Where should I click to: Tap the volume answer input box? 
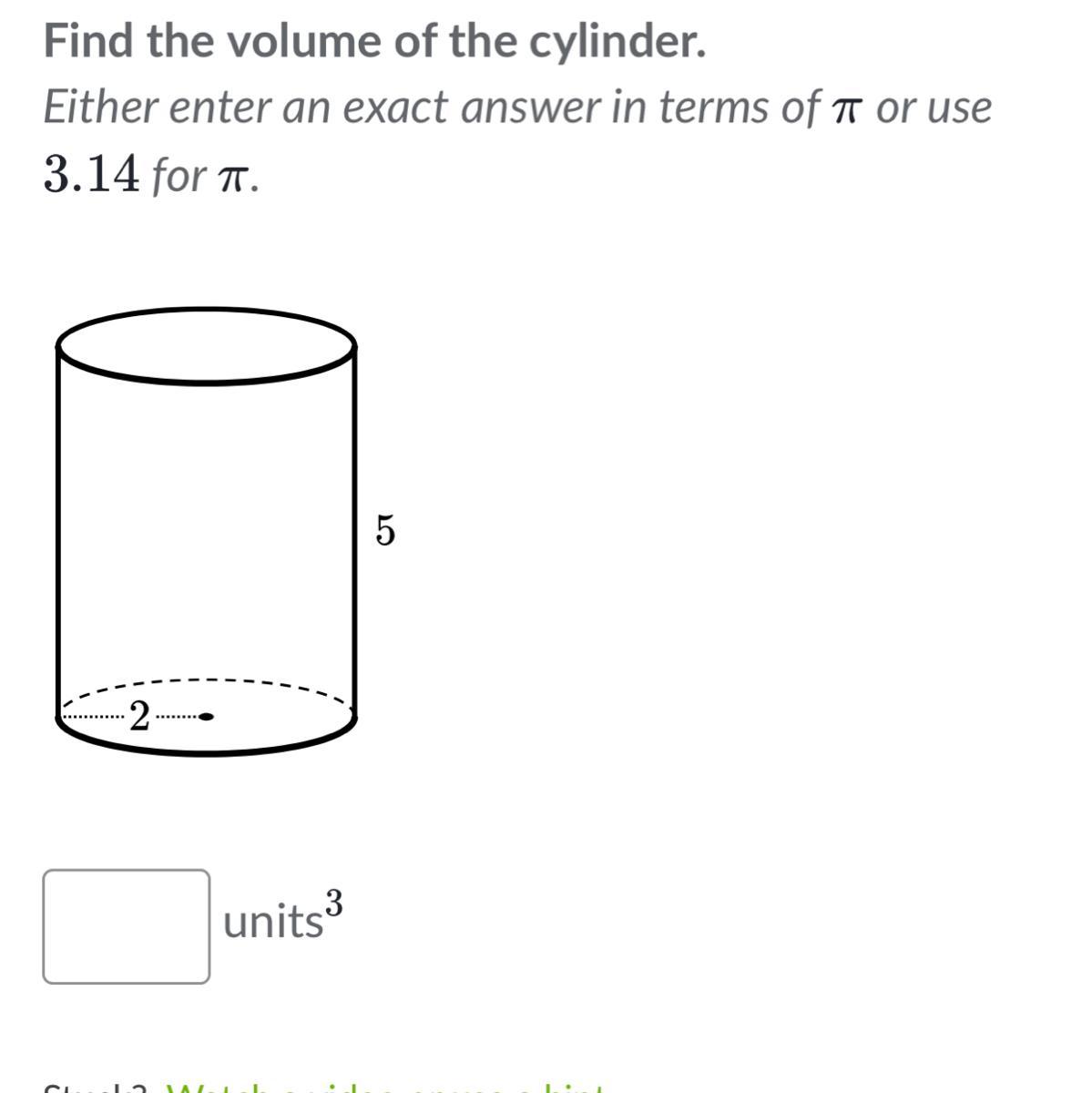[x=126, y=926]
